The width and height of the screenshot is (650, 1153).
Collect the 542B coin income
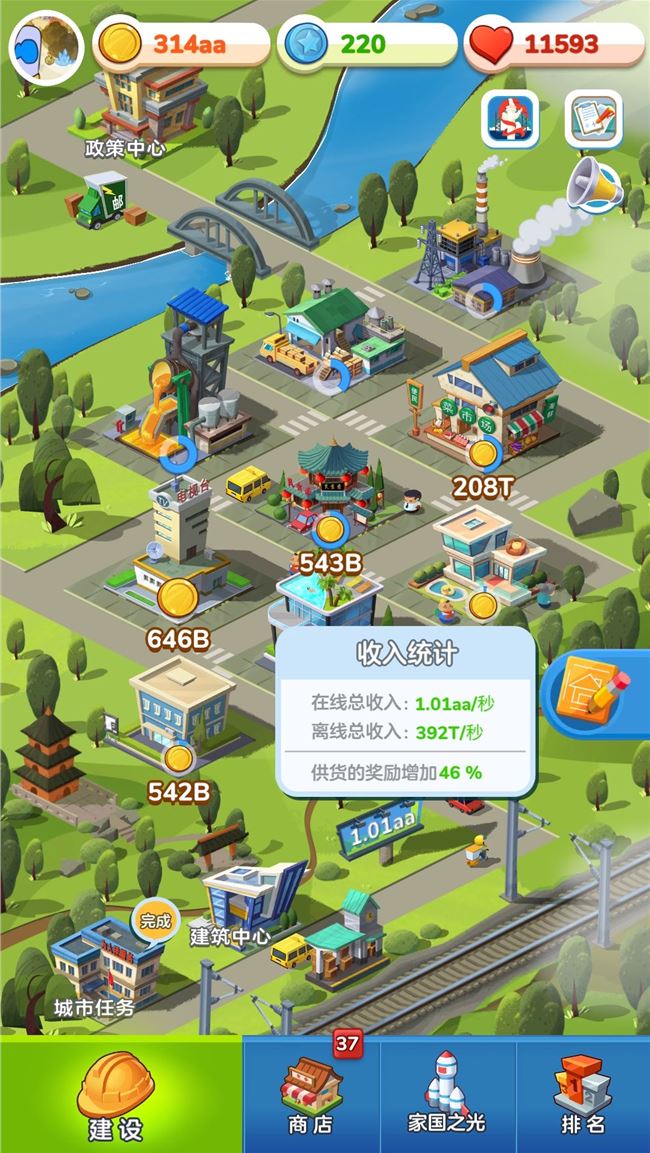178,759
